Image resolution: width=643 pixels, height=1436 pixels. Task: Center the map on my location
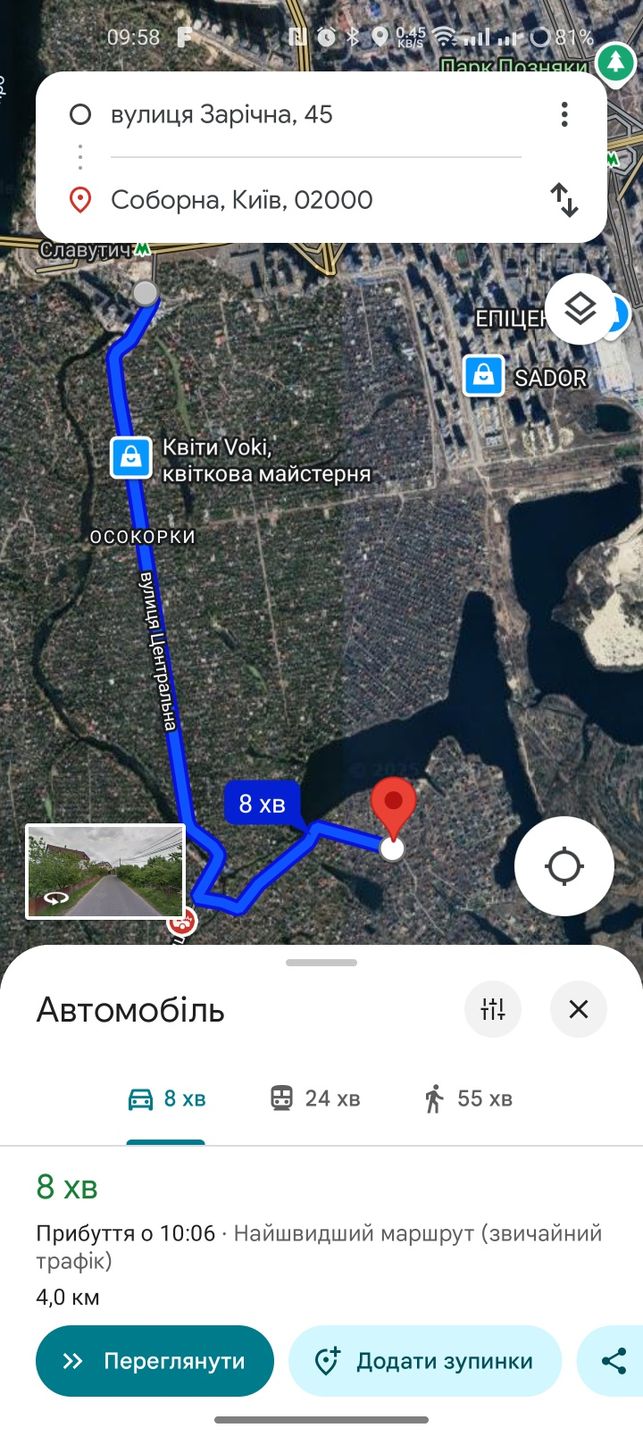click(564, 866)
